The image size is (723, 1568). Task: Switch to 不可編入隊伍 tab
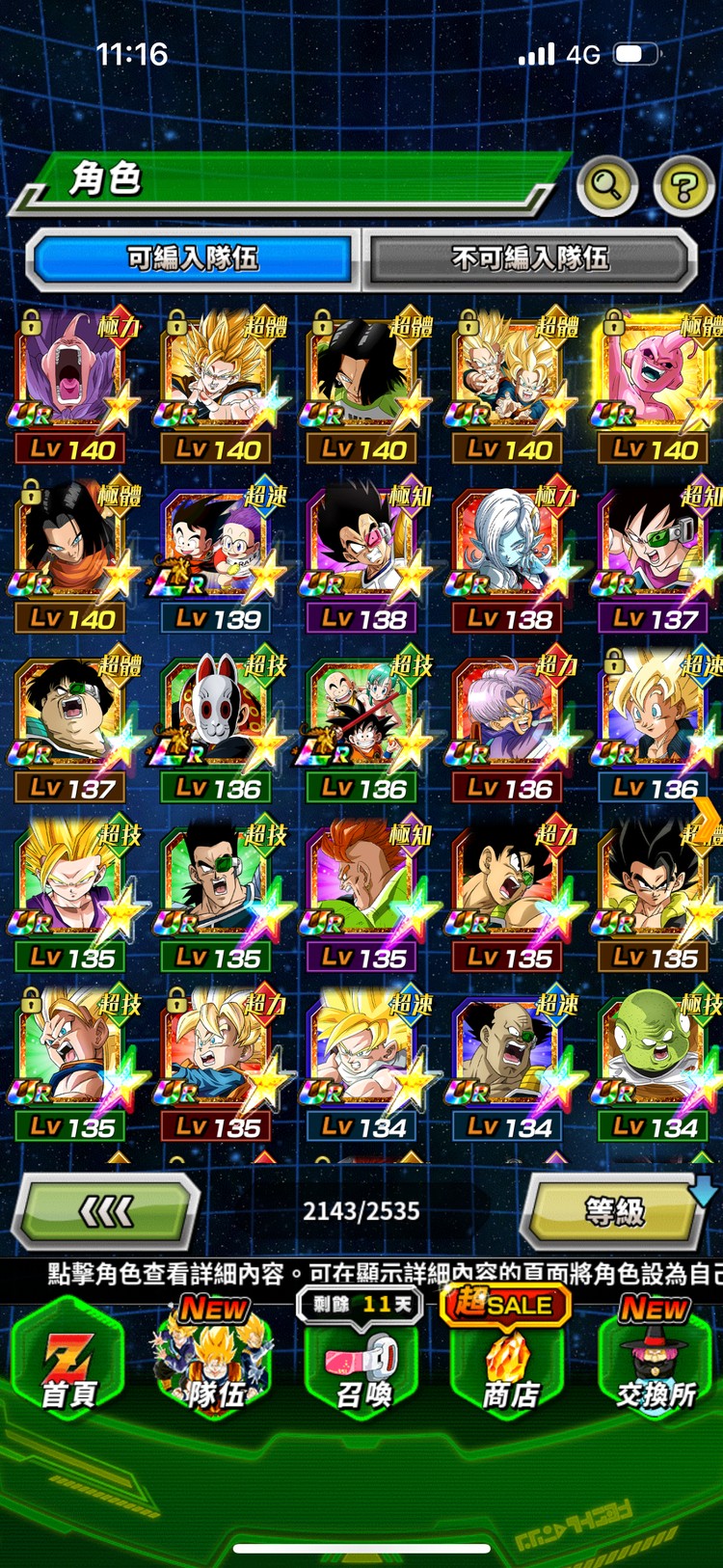tap(529, 258)
